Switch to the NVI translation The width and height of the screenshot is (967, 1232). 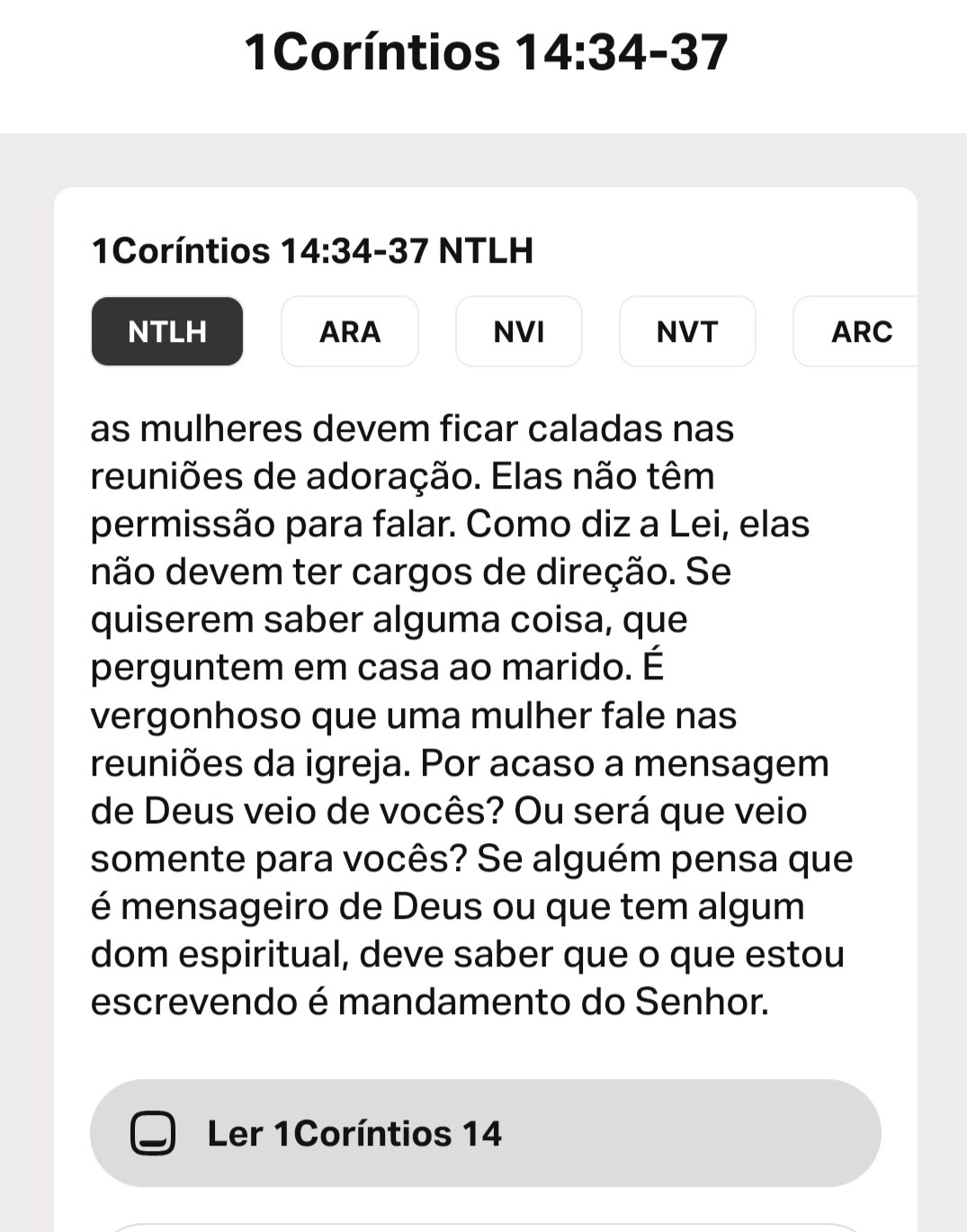[519, 331]
